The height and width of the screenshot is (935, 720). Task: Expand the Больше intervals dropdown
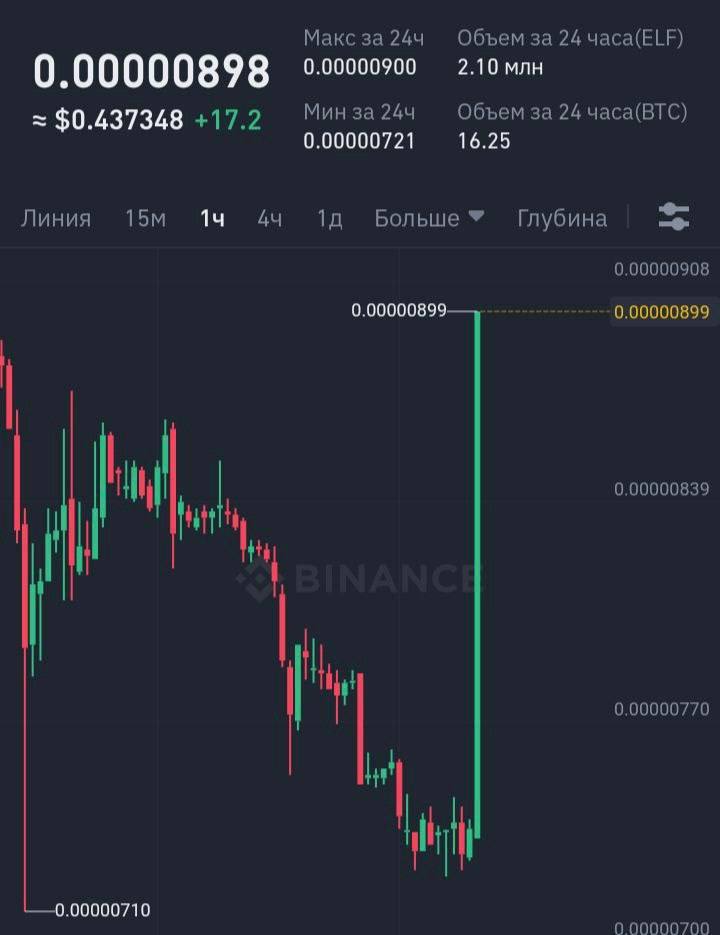click(429, 218)
